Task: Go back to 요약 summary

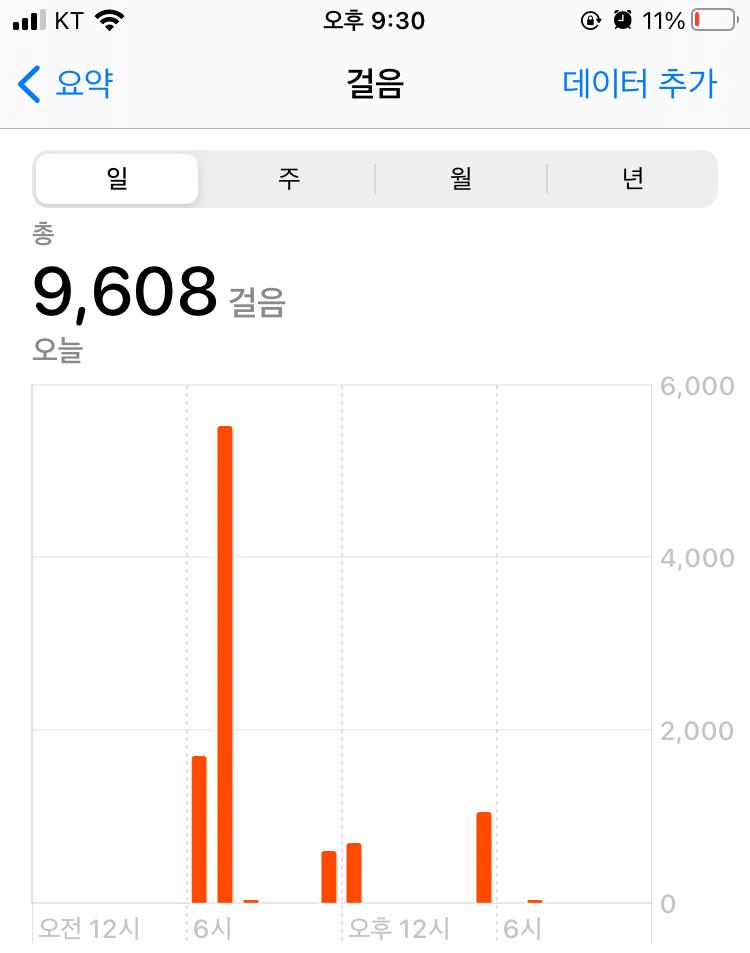Action: coord(66,84)
